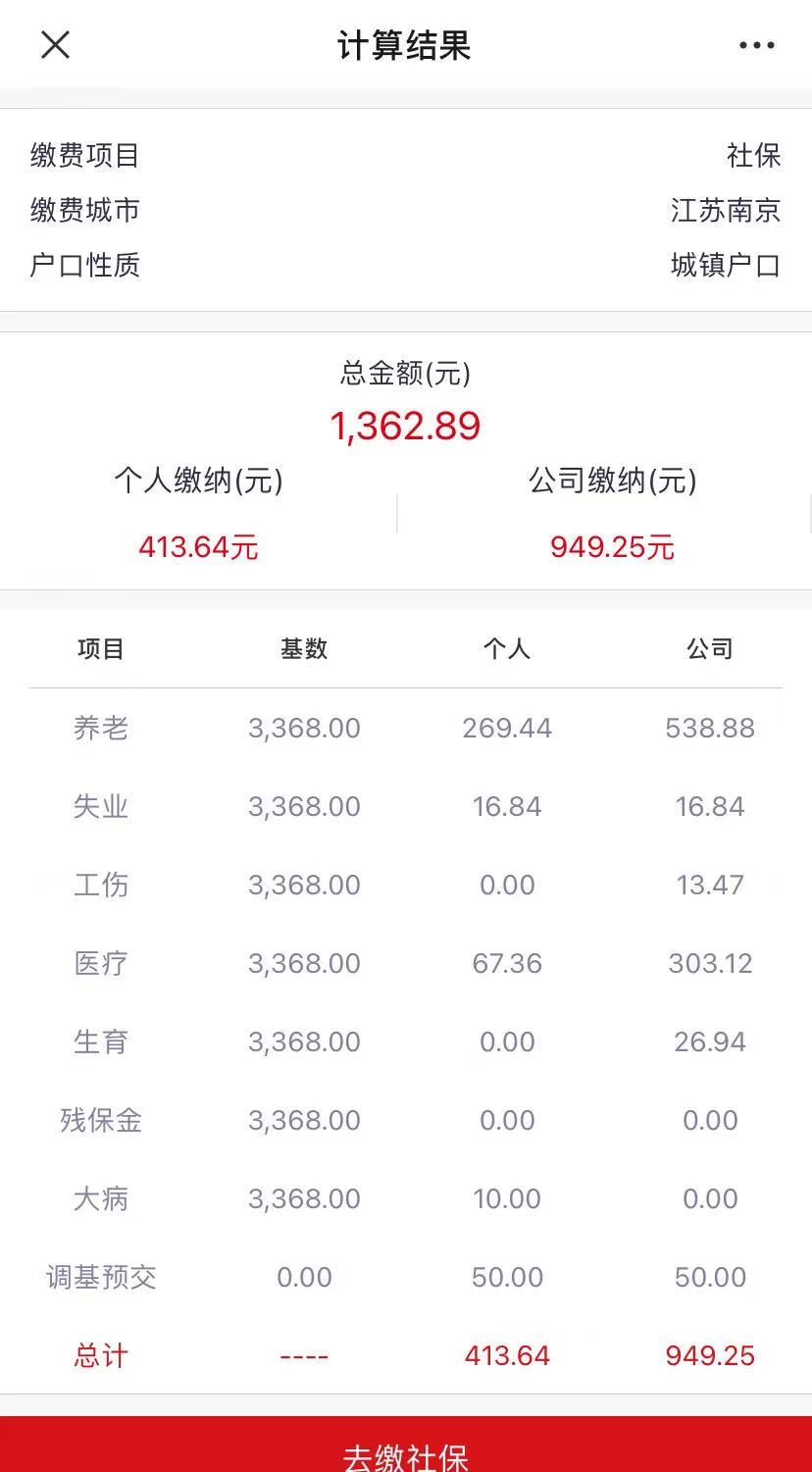Select the 养老 pension row

click(406, 728)
